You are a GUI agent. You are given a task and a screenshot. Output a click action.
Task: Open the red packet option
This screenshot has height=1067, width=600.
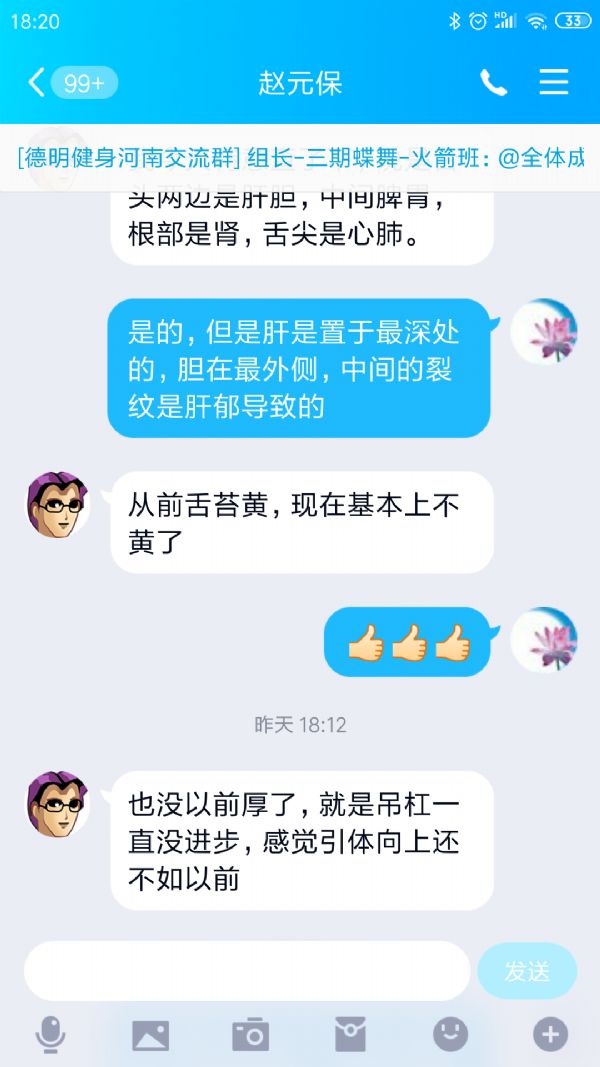coord(350,1034)
